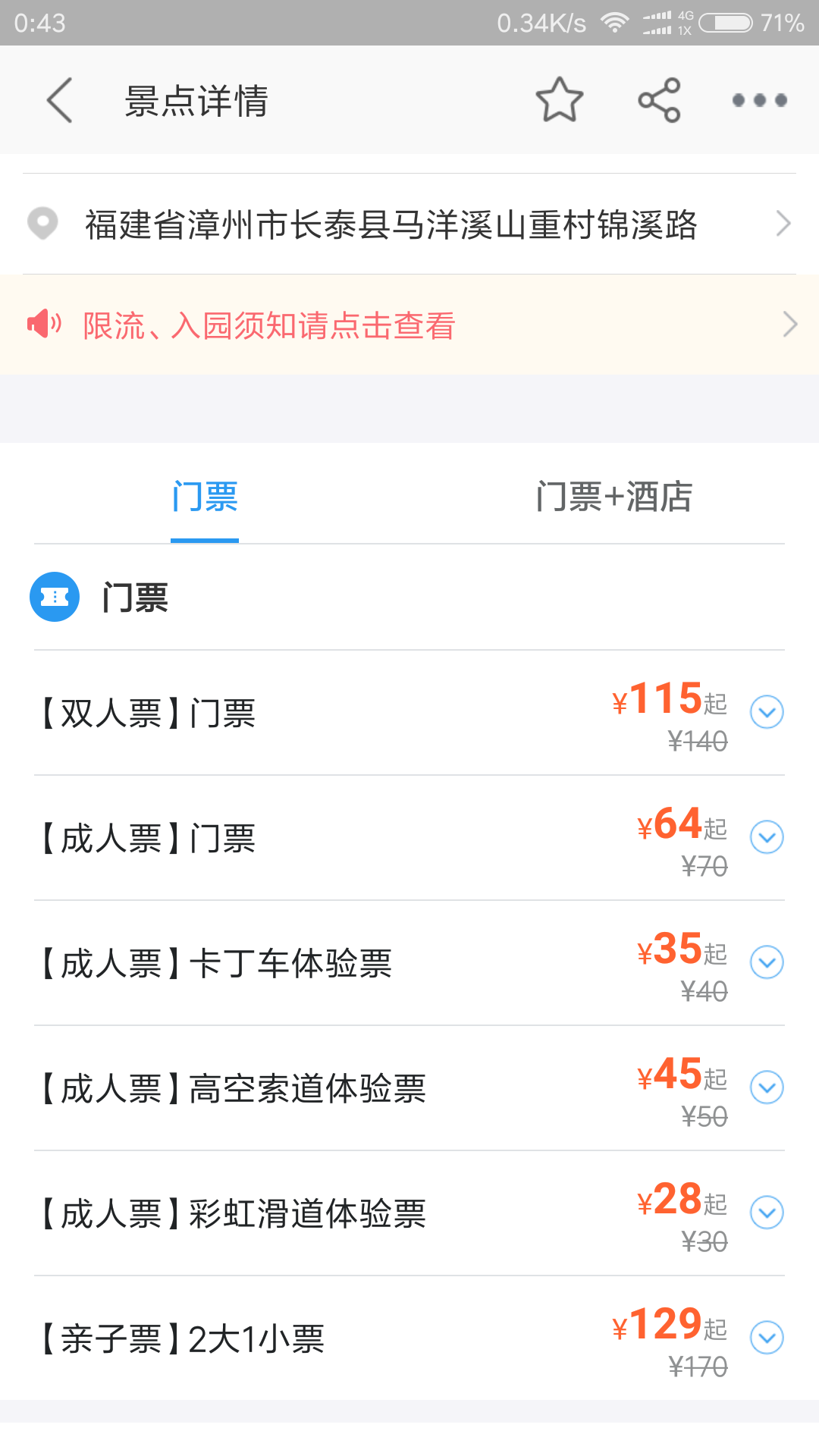The image size is (819, 1456).
Task: Open the address 福建省漳州市长泰县 row
Action: (x=409, y=224)
